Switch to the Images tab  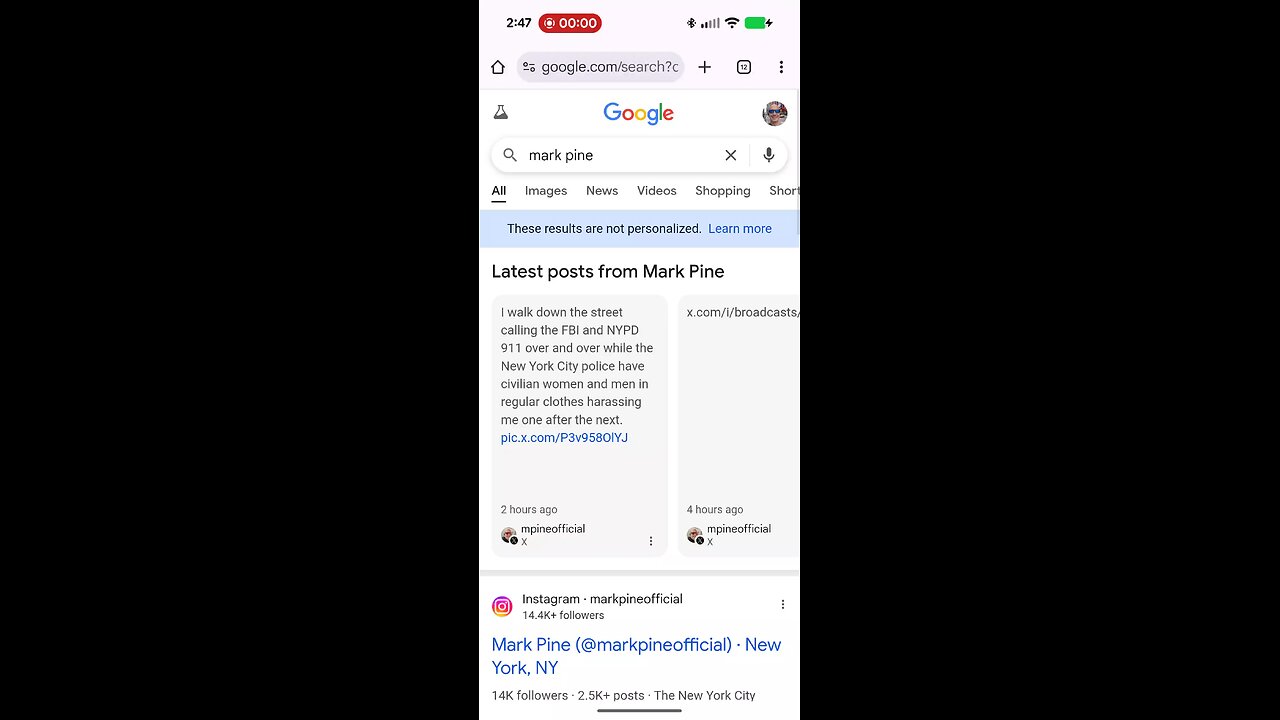546,191
